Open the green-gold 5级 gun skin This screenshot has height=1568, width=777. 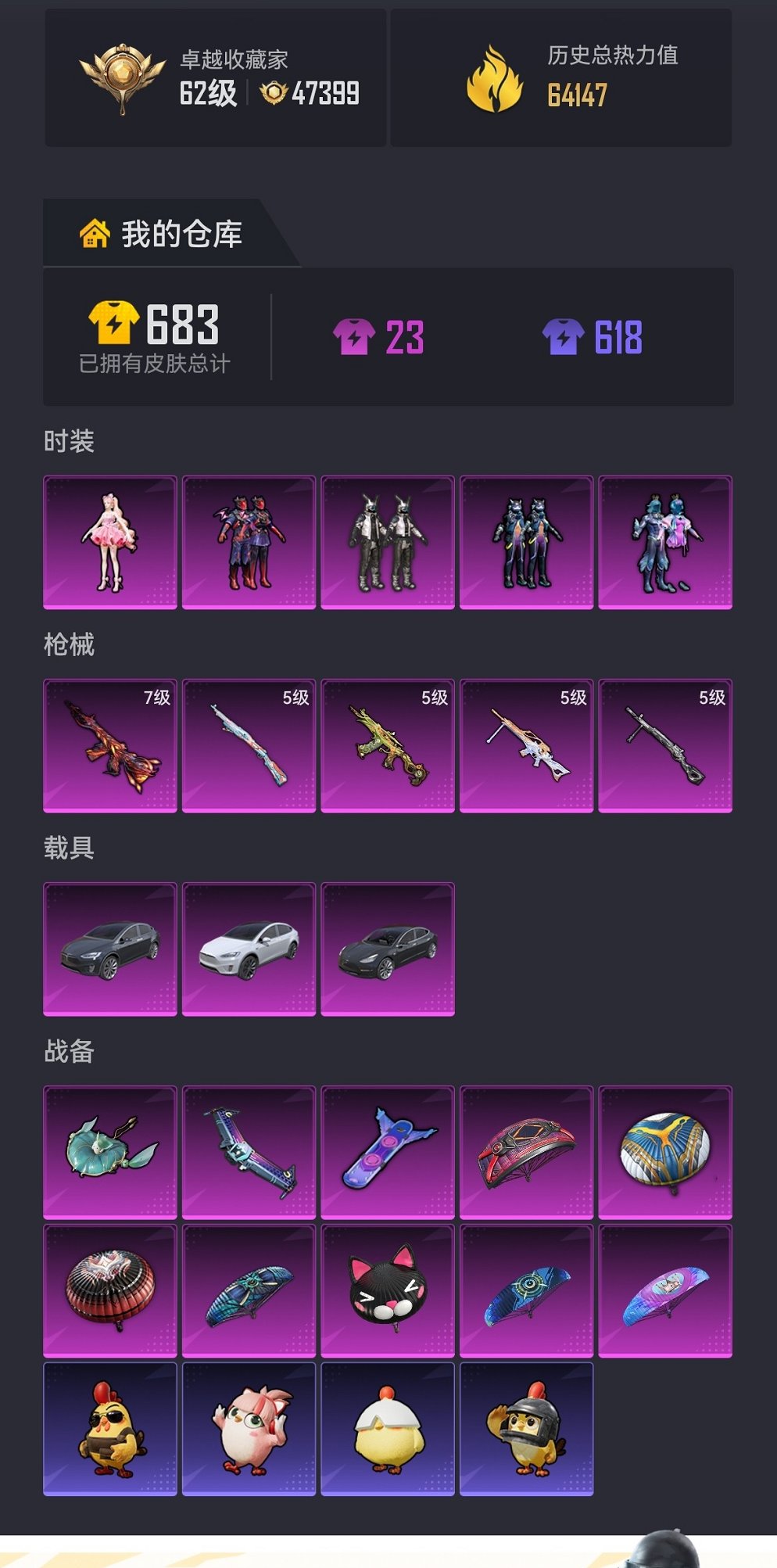point(387,745)
